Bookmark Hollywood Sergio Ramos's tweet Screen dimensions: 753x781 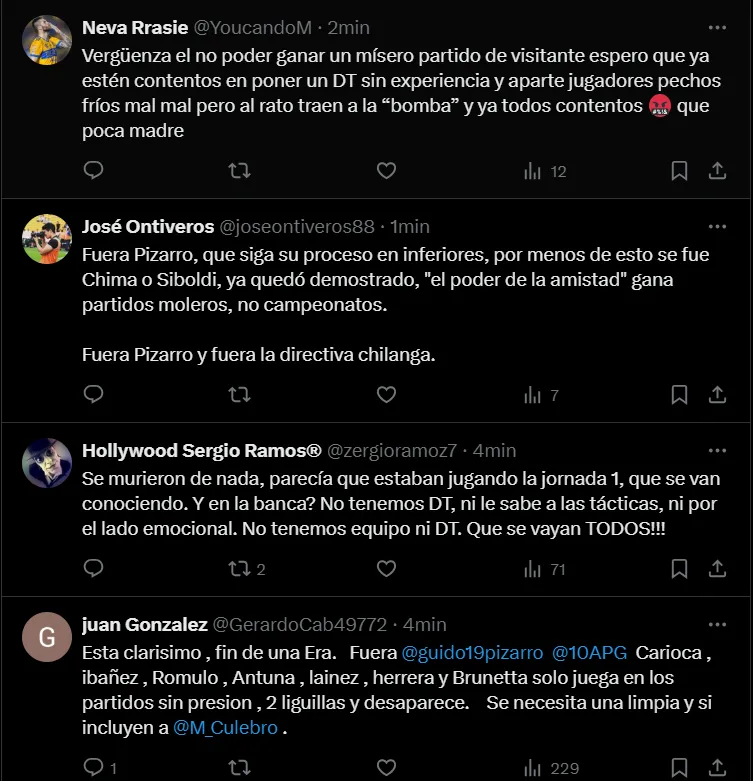(679, 569)
